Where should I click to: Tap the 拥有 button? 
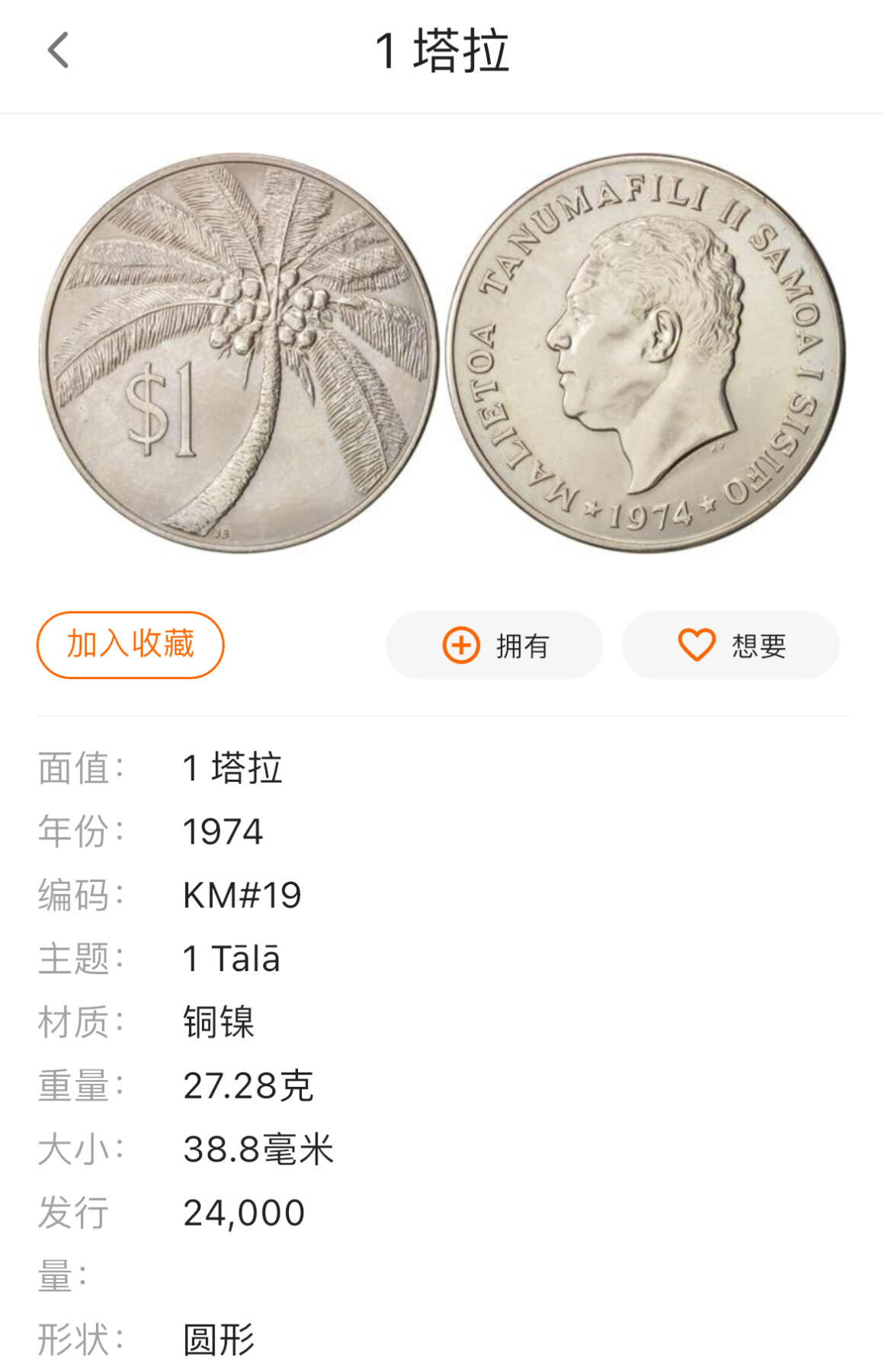494,644
